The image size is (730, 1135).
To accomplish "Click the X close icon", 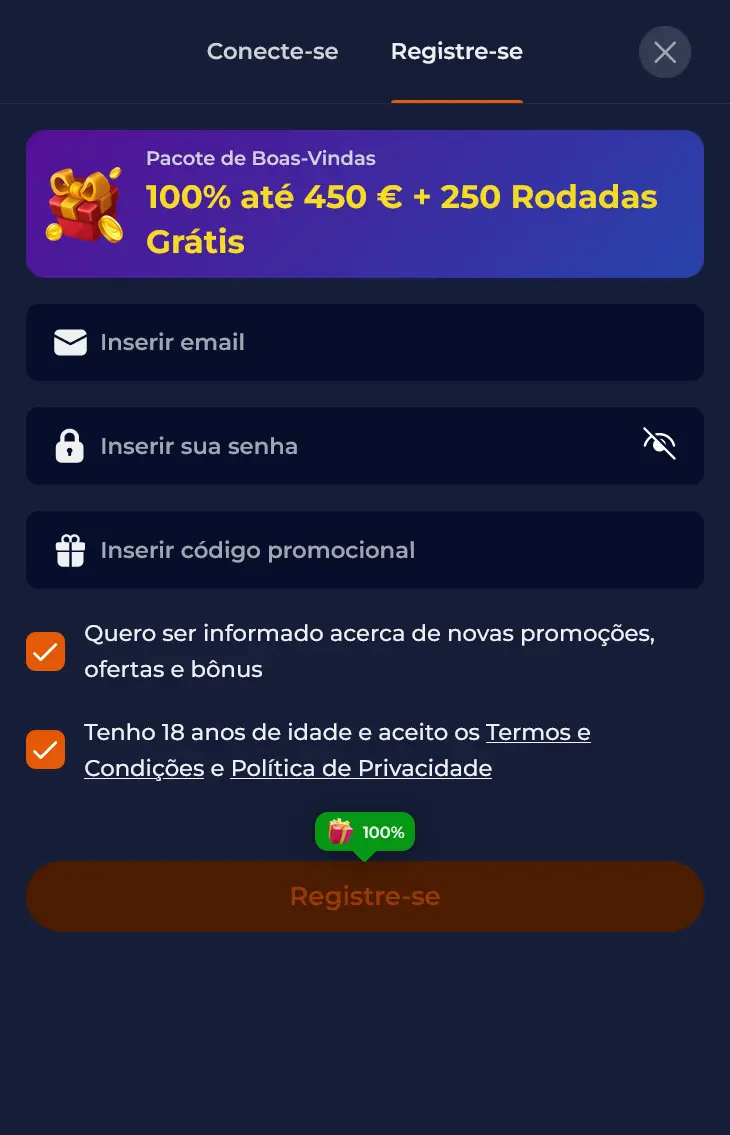I will [664, 52].
